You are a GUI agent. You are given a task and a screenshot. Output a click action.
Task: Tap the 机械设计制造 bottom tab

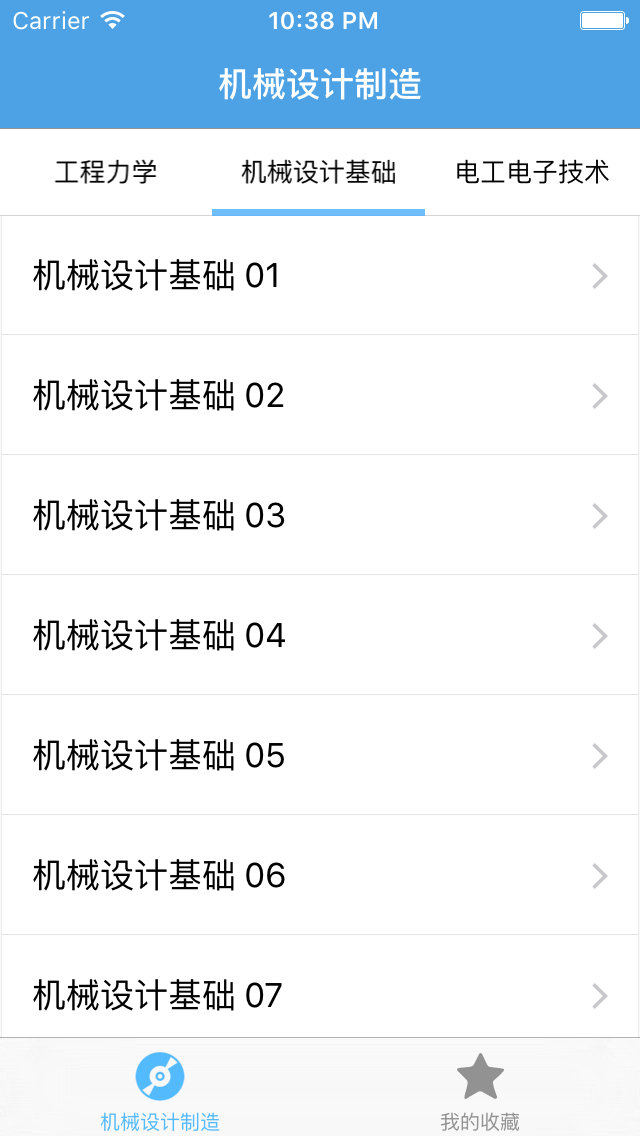pyautogui.click(x=160, y=1088)
